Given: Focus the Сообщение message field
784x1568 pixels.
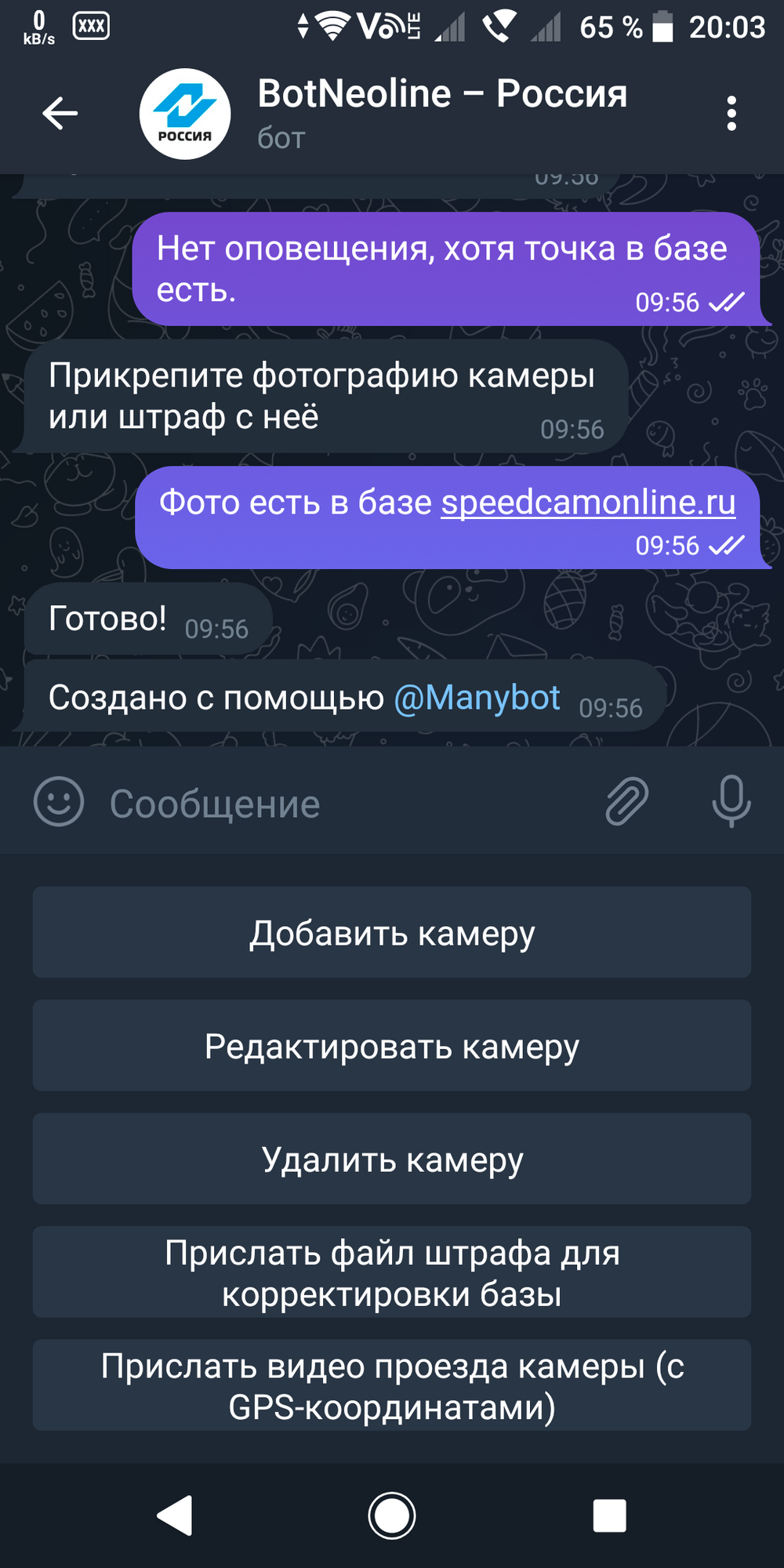Looking at the screenshot, I should point(345,804).
